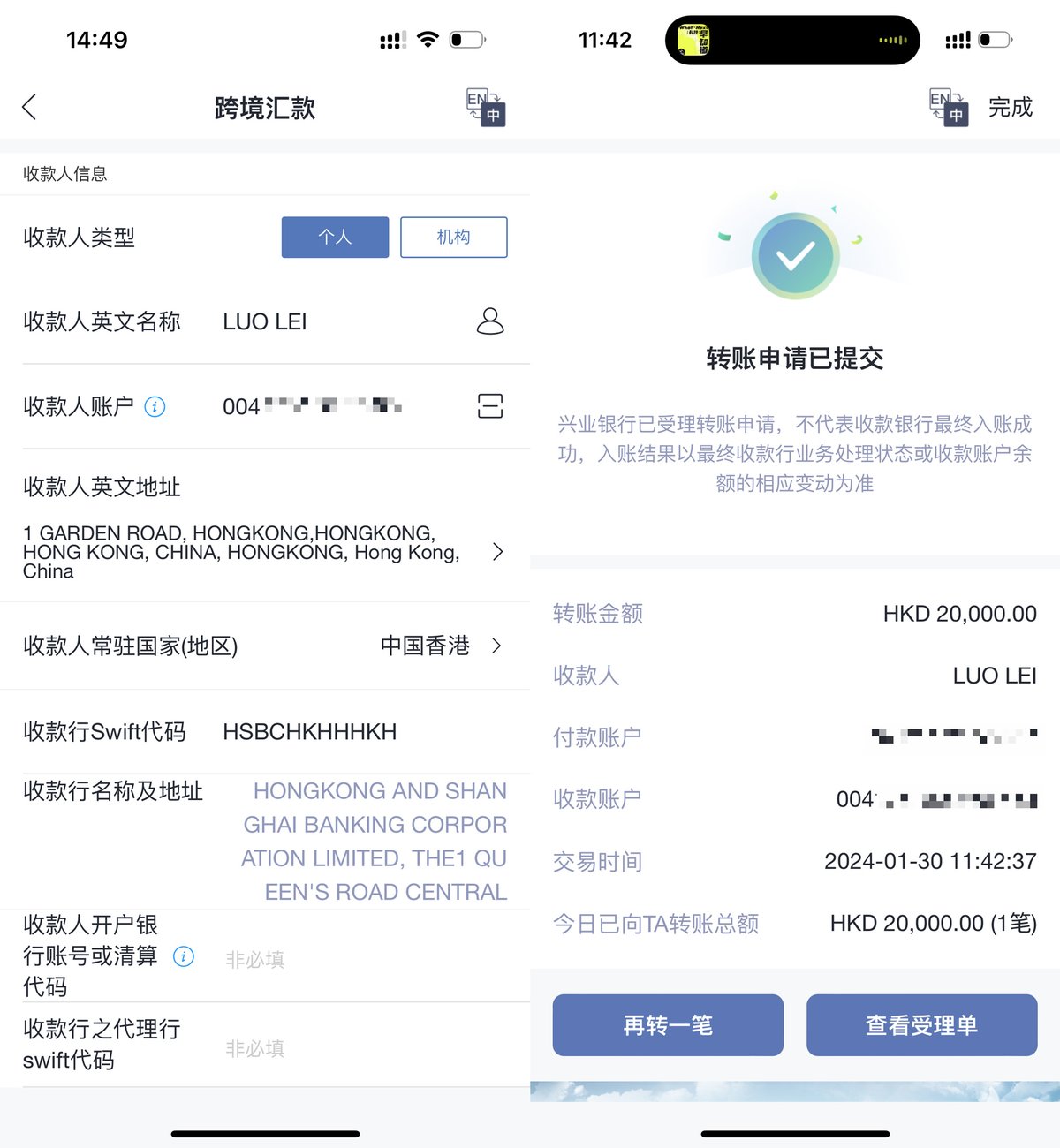
Task: Tap 完成 to finish
Action: pos(1010,108)
